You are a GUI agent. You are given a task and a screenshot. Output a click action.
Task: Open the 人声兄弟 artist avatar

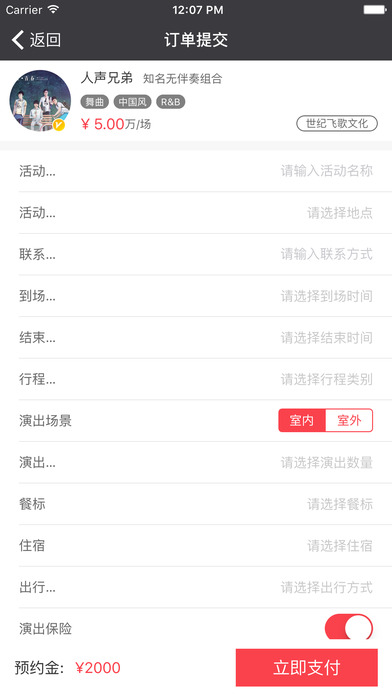click(40, 101)
